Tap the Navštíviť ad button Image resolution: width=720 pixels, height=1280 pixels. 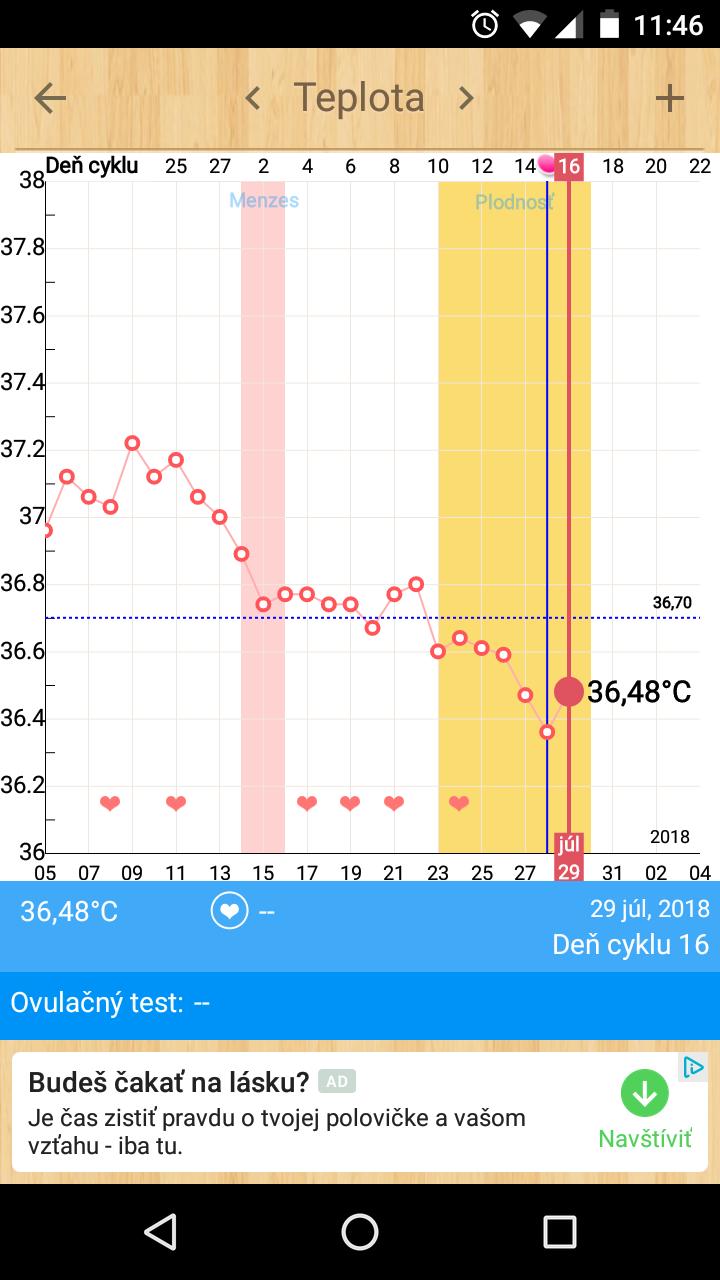645,1110
